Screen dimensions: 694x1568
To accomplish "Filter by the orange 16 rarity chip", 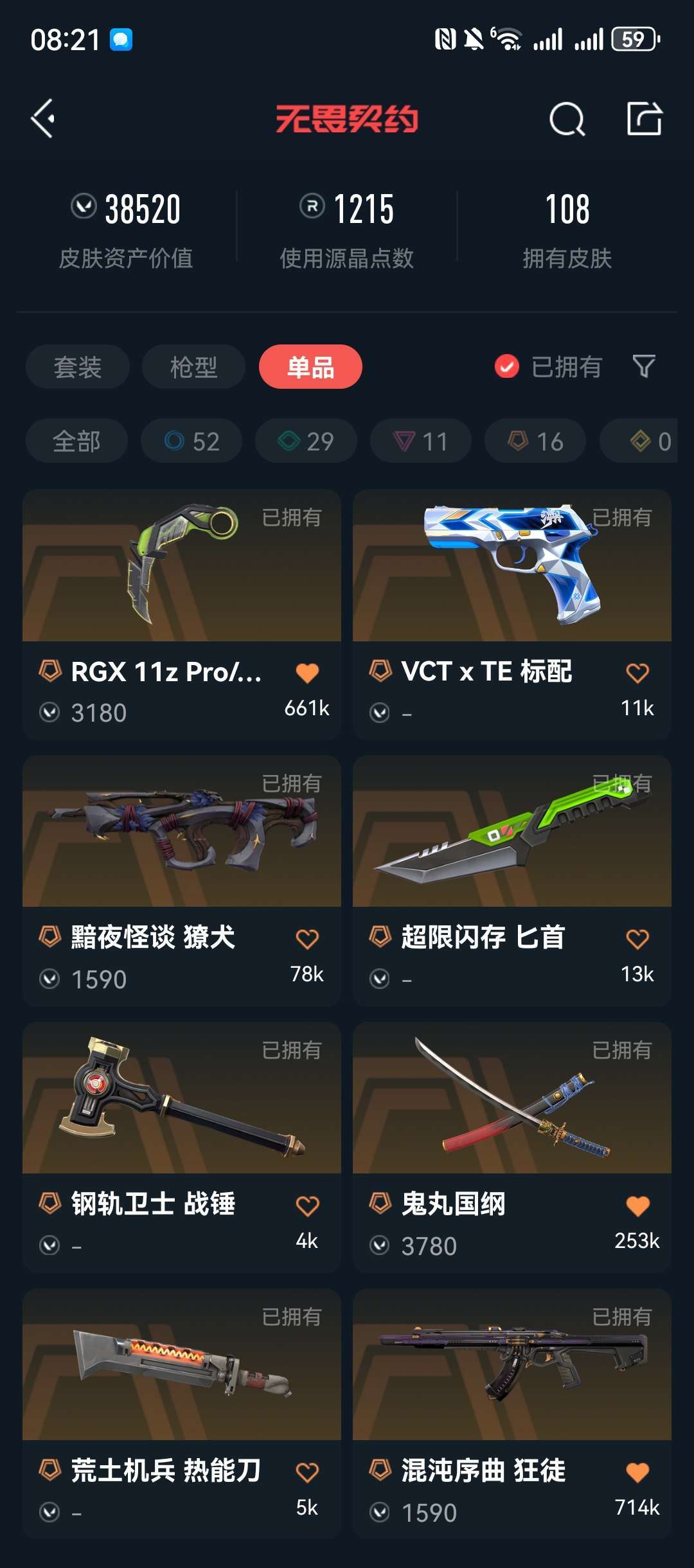I will pyautogui.click(x=535, y=441).
